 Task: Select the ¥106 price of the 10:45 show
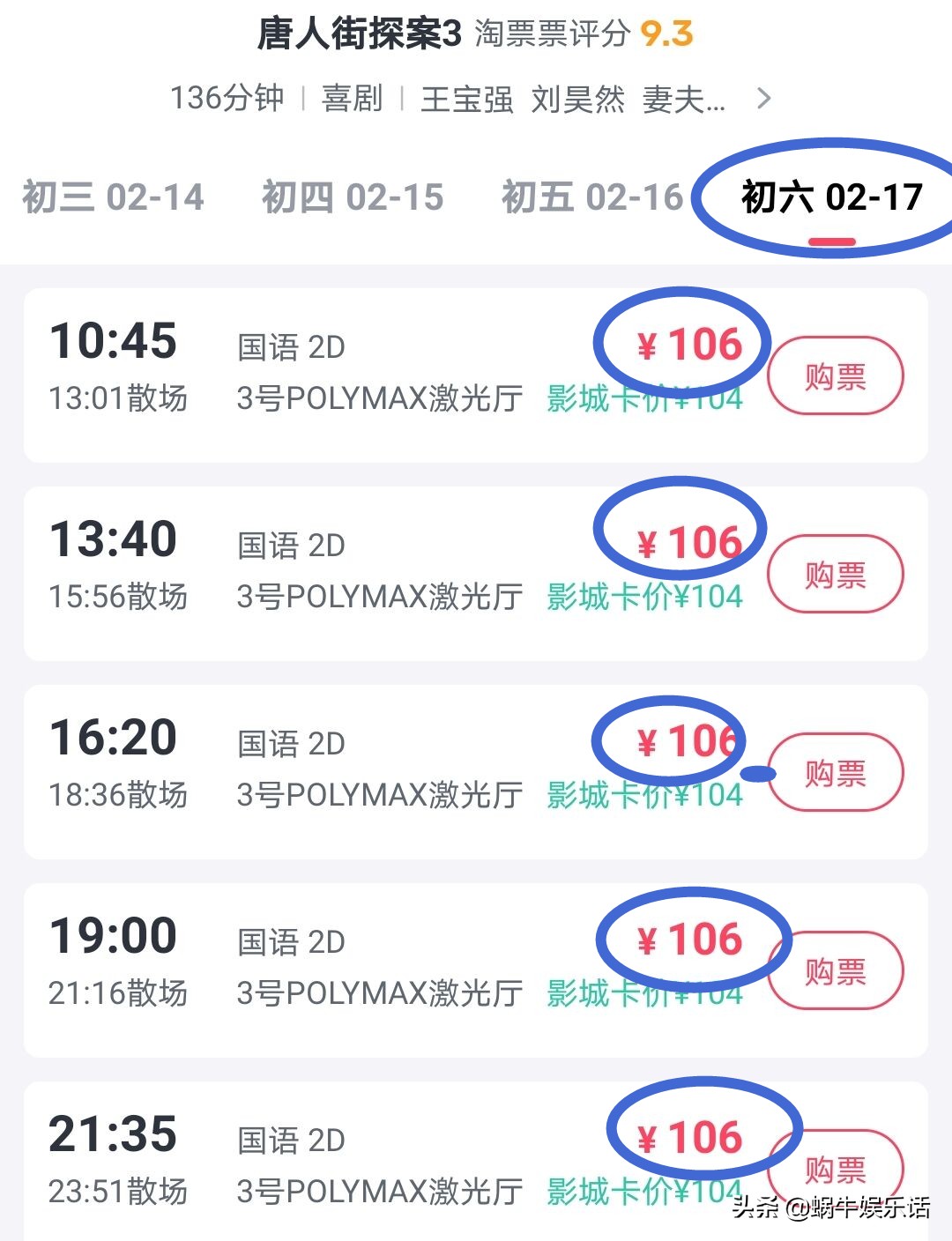coord(689,344)
